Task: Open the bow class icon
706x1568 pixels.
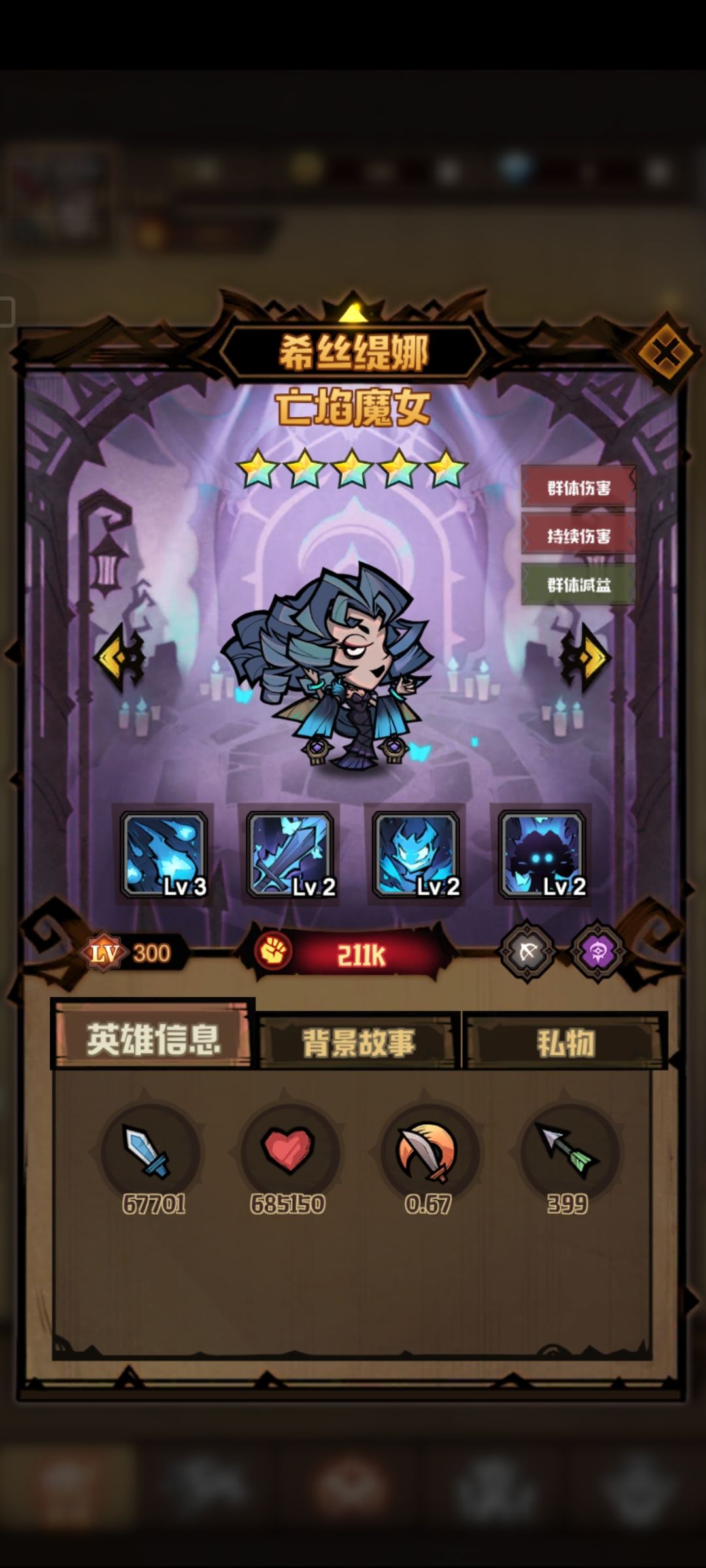Action: coord(527,952)
